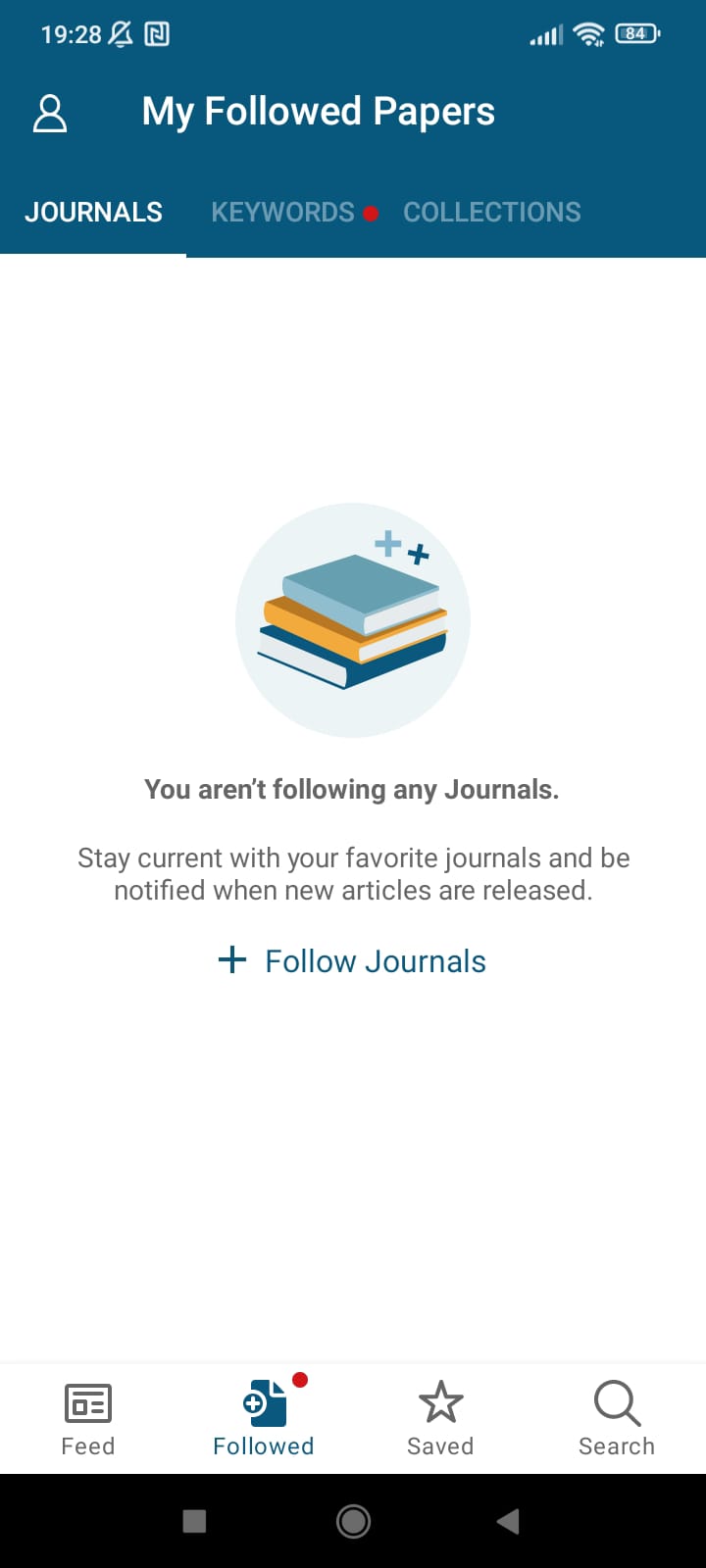The height and width of the screenshot is (1568, 706).
Task: Go to the Feed section
Action: click(88, 1418)
